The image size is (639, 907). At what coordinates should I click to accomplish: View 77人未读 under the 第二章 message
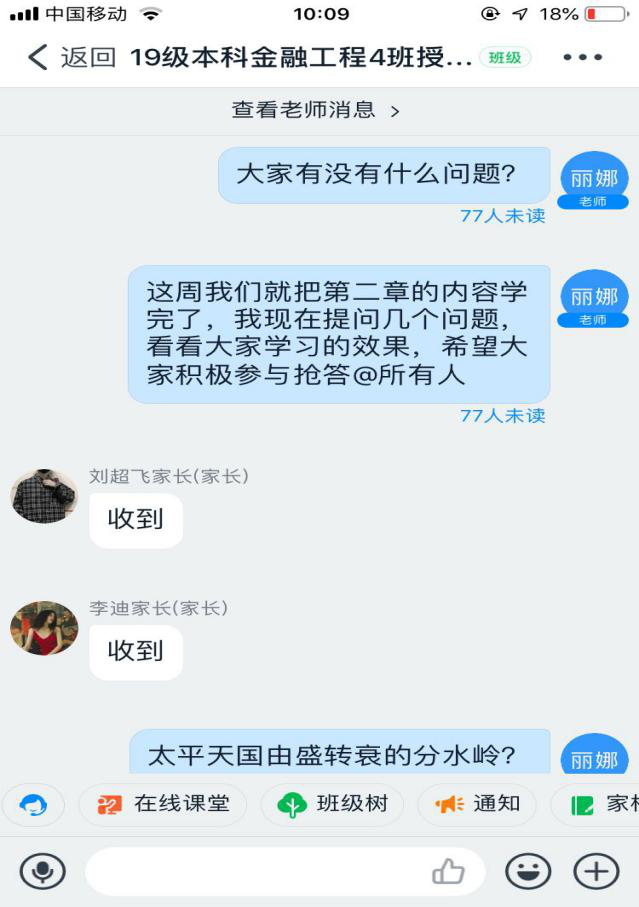(502, 416)
